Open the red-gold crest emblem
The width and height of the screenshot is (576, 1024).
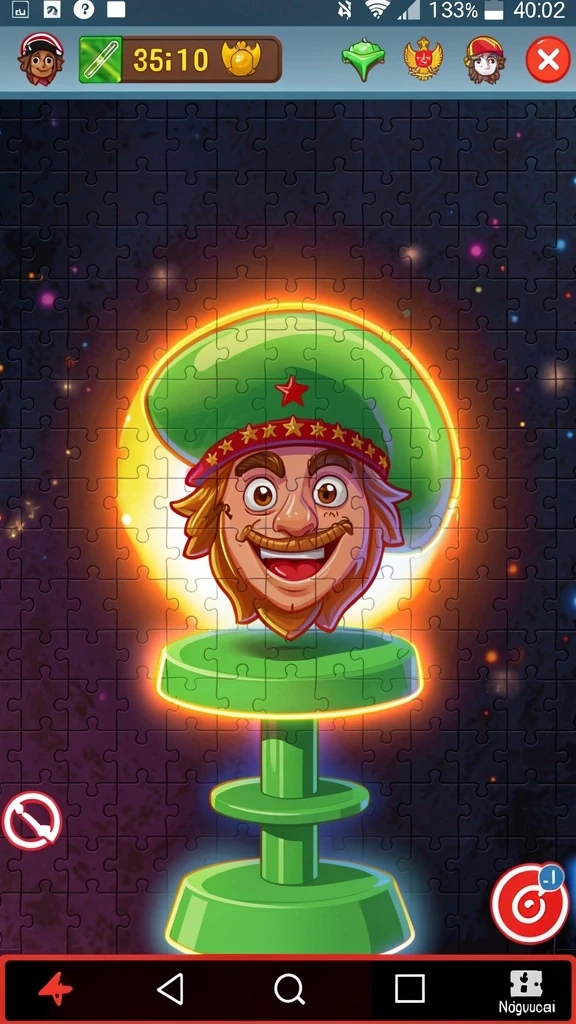tap(423, 59)
